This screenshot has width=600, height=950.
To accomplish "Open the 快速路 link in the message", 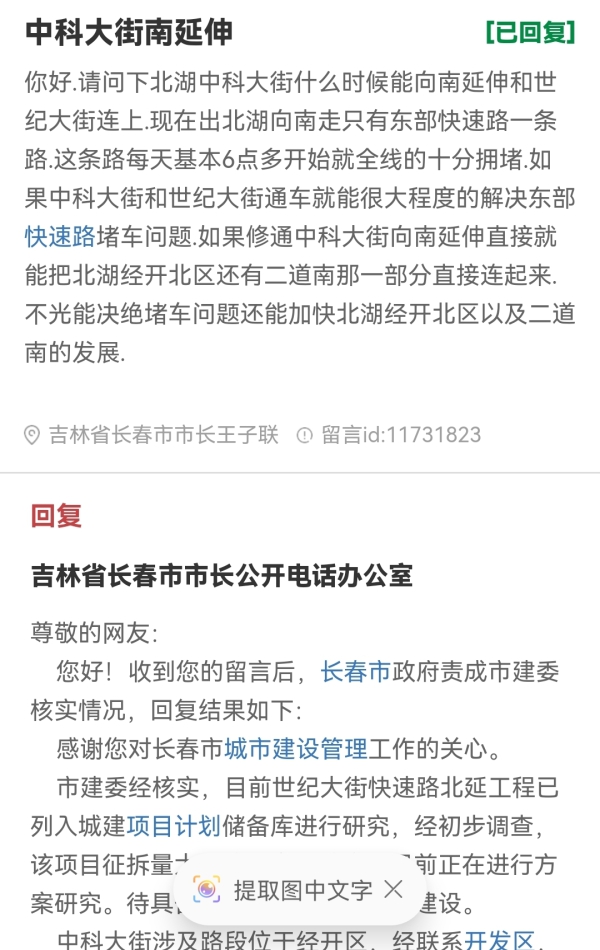I will 60,237.
